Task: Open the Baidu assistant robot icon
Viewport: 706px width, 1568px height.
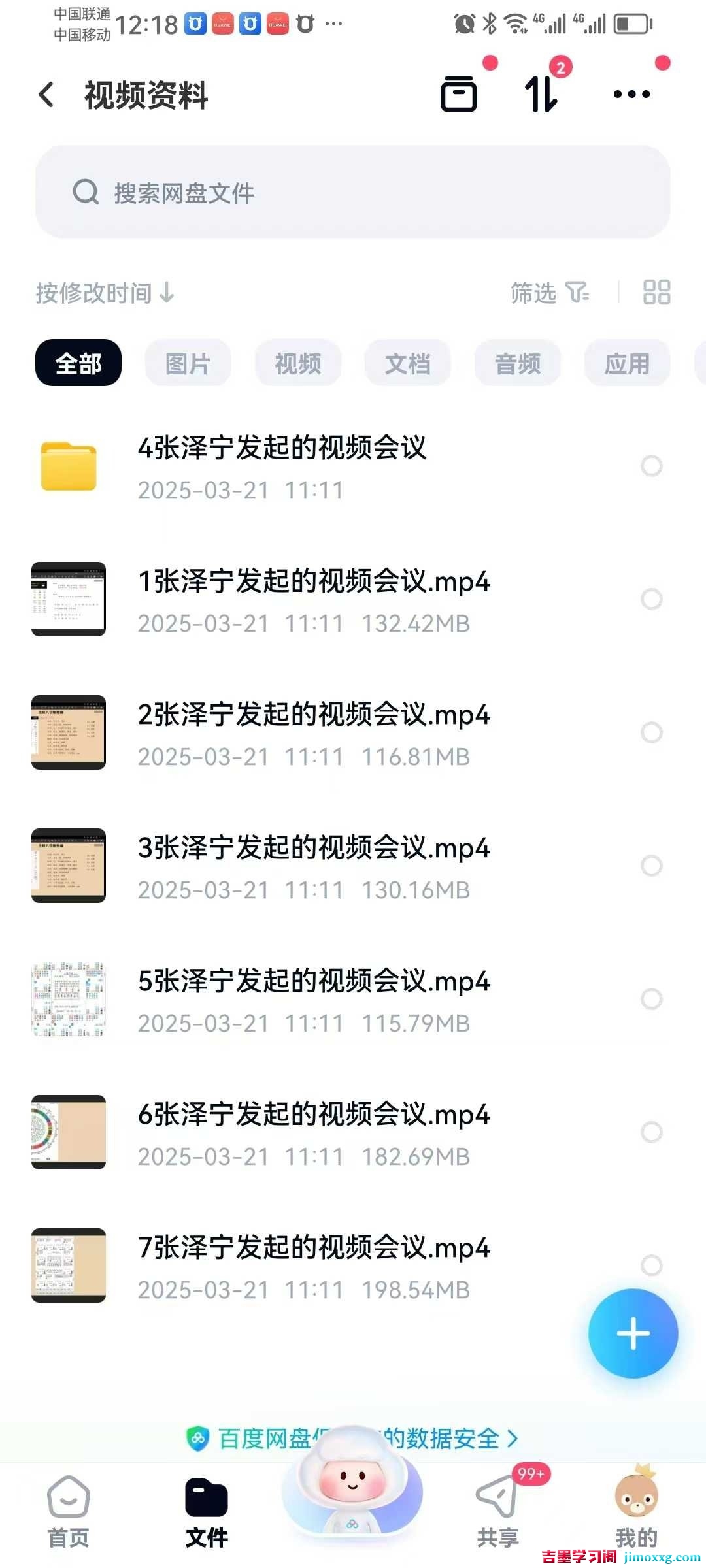Action: pos(353,1496)
